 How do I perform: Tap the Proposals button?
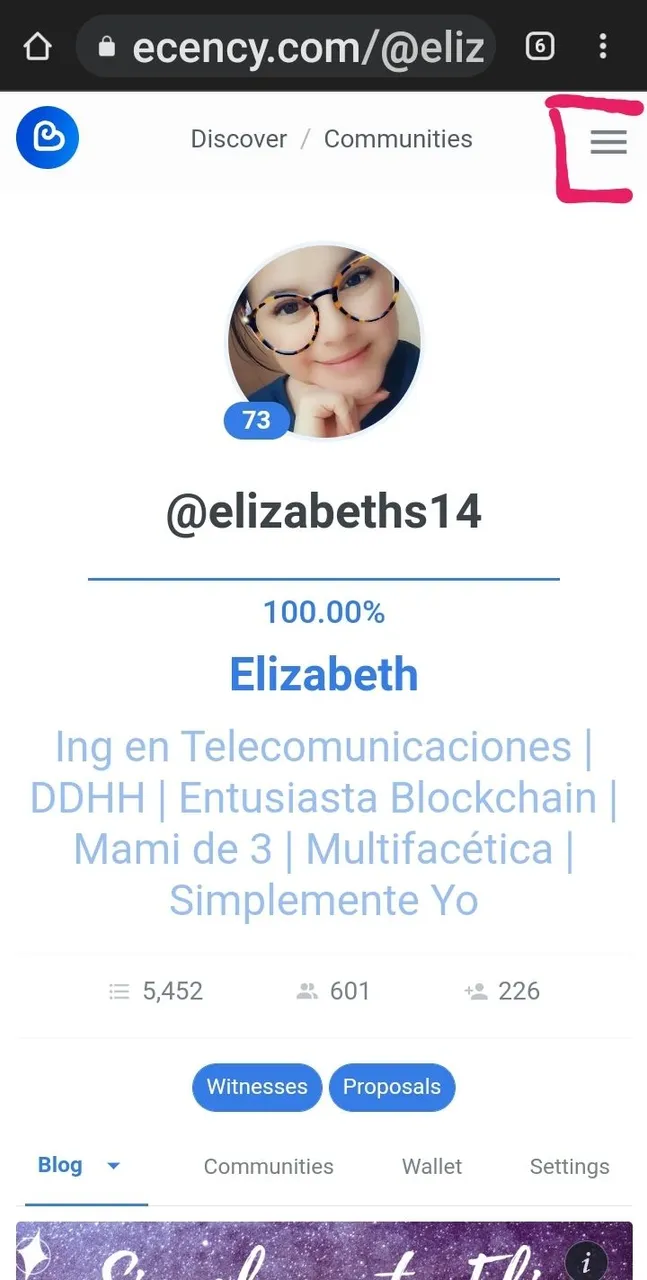click(x=391, y=1087)
